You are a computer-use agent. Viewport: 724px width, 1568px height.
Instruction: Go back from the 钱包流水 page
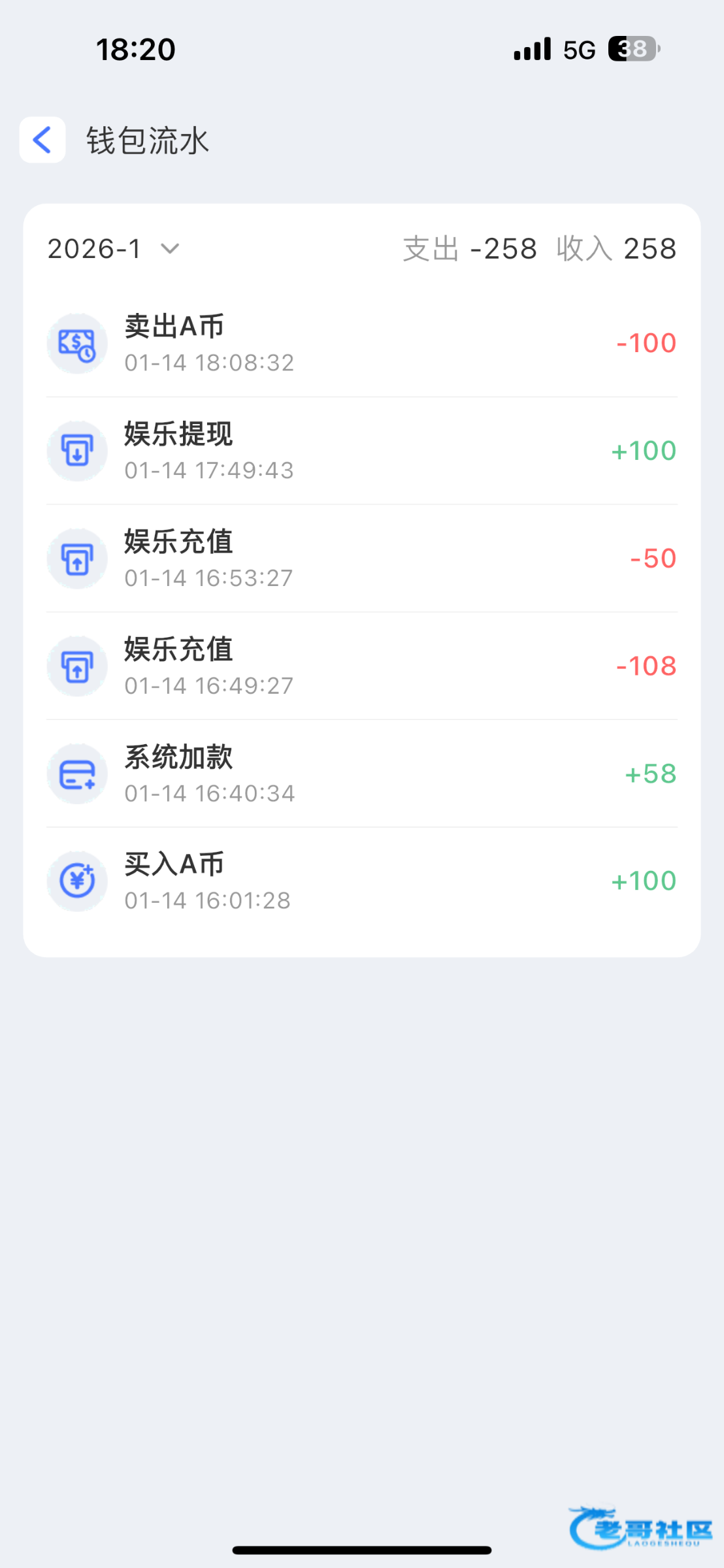click(x=42, y=140)
